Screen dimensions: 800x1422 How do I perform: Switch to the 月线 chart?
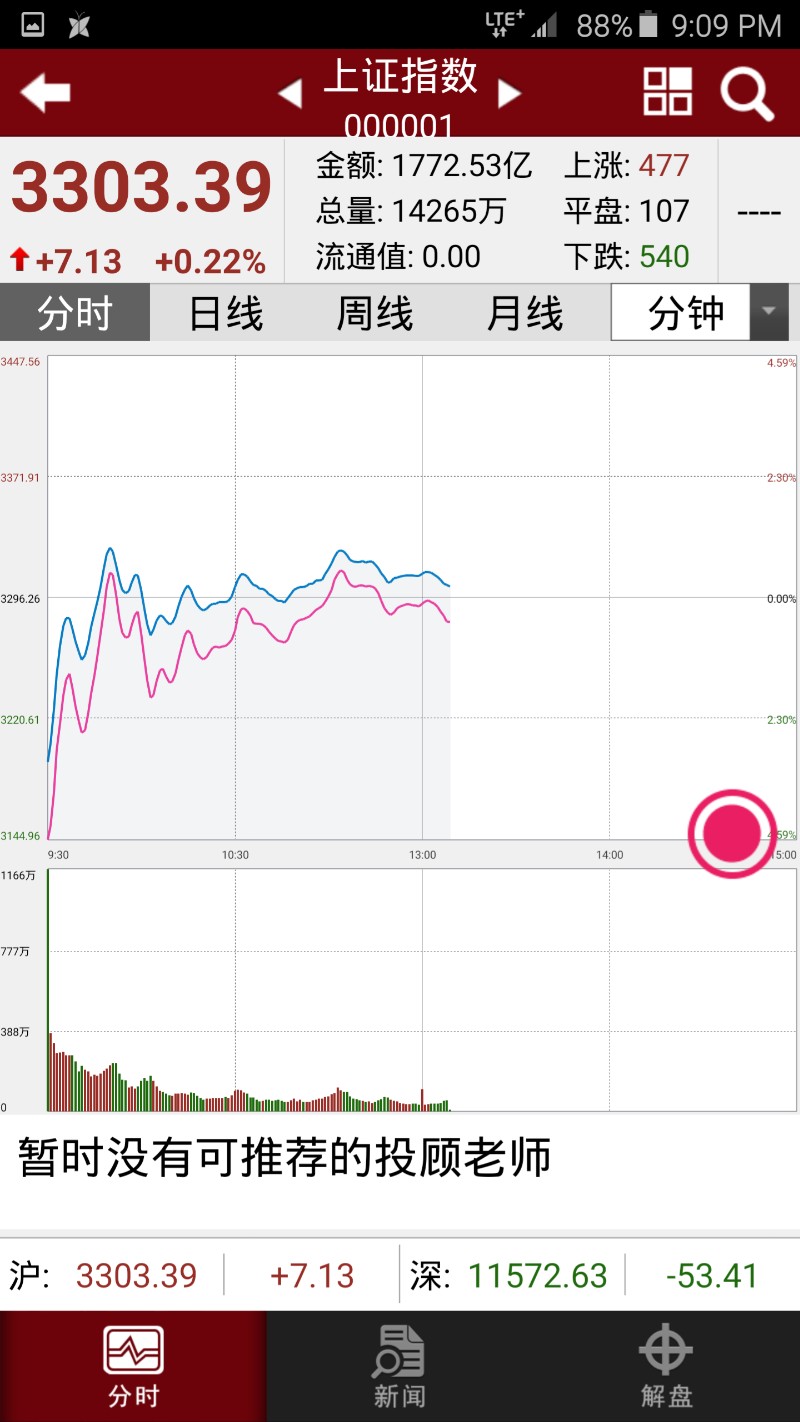click(x=525, y=313)
